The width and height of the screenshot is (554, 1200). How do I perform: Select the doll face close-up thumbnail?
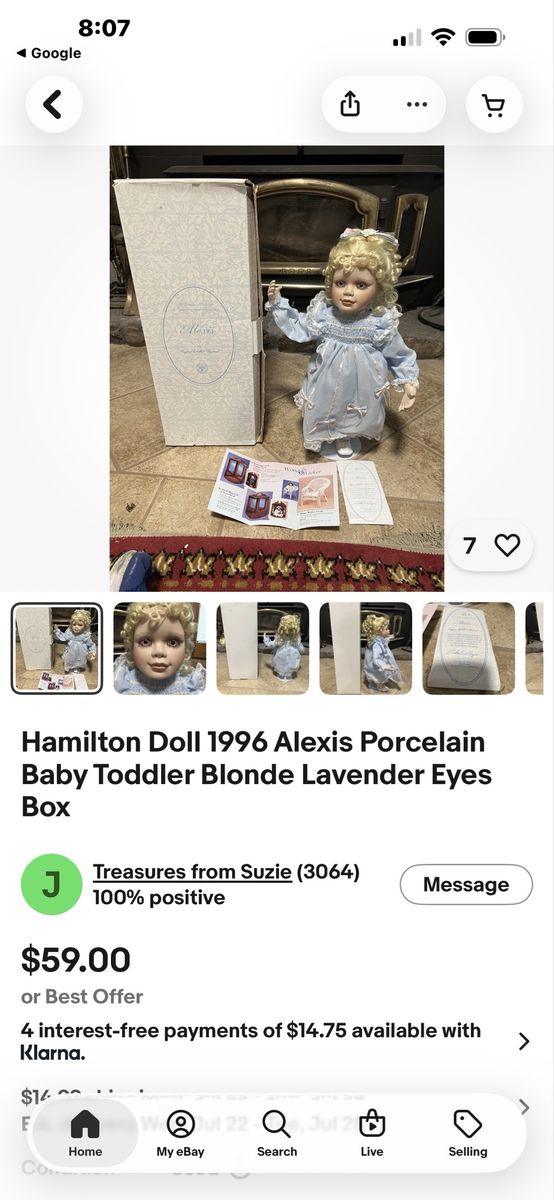click(x=160, y=648)
